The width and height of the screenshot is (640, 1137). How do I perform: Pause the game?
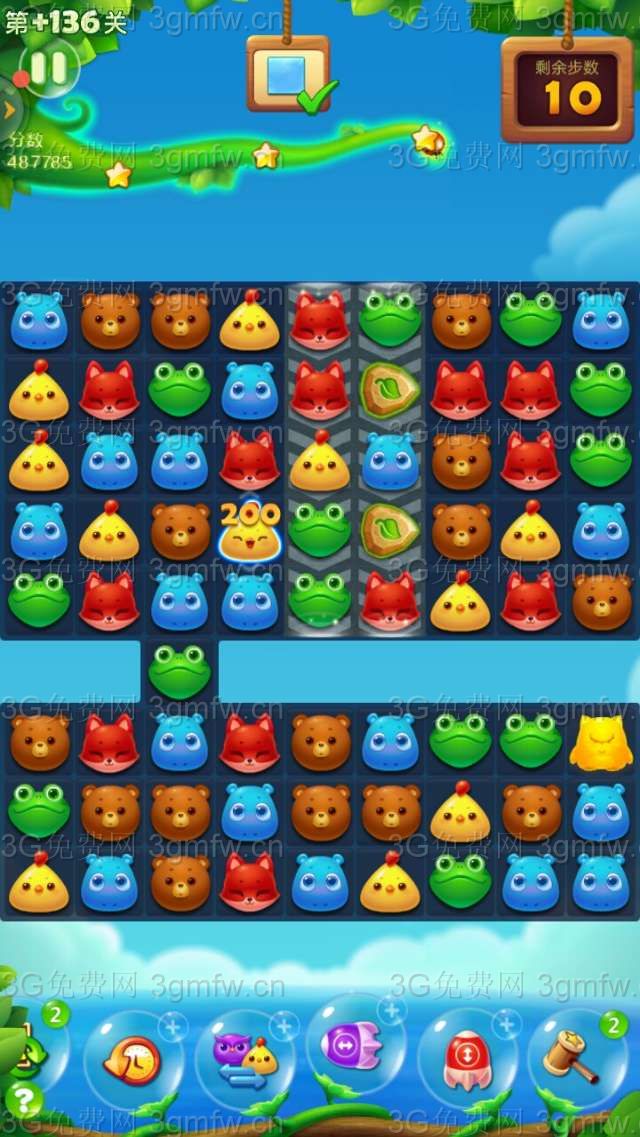(x=48, y=68)
